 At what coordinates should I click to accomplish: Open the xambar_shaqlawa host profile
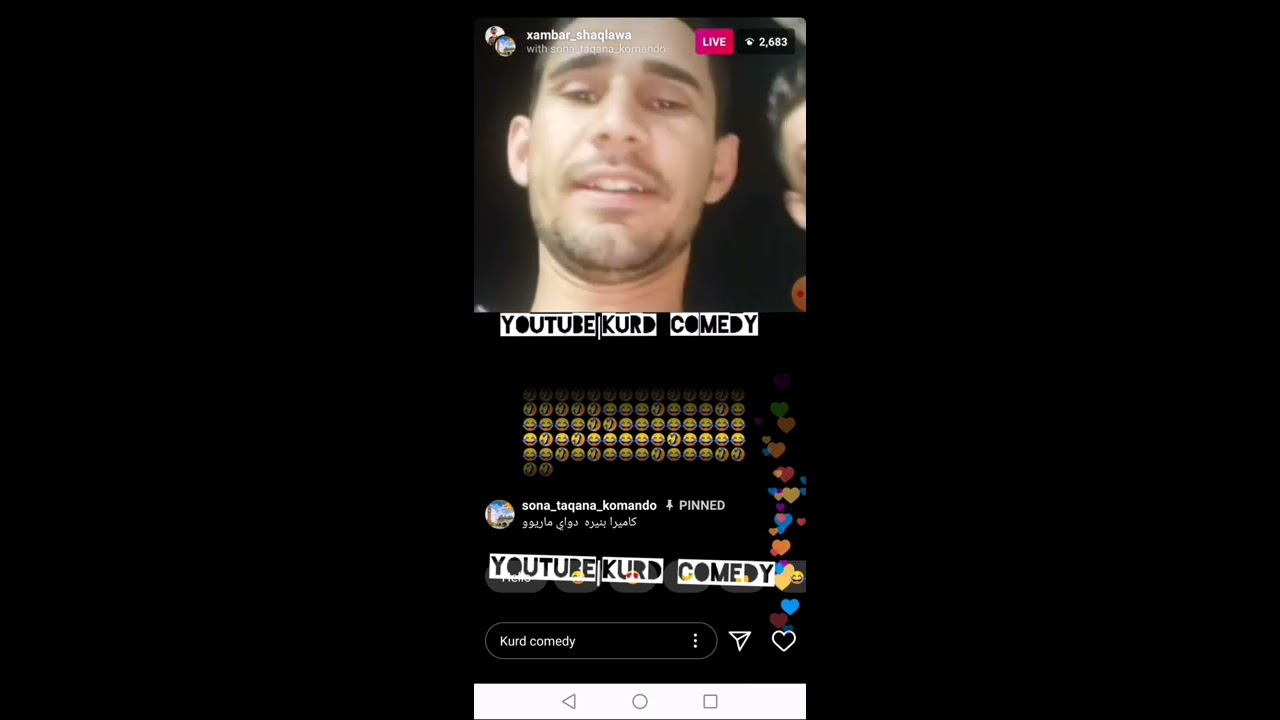pyautogui.click(x=578, y=35)
